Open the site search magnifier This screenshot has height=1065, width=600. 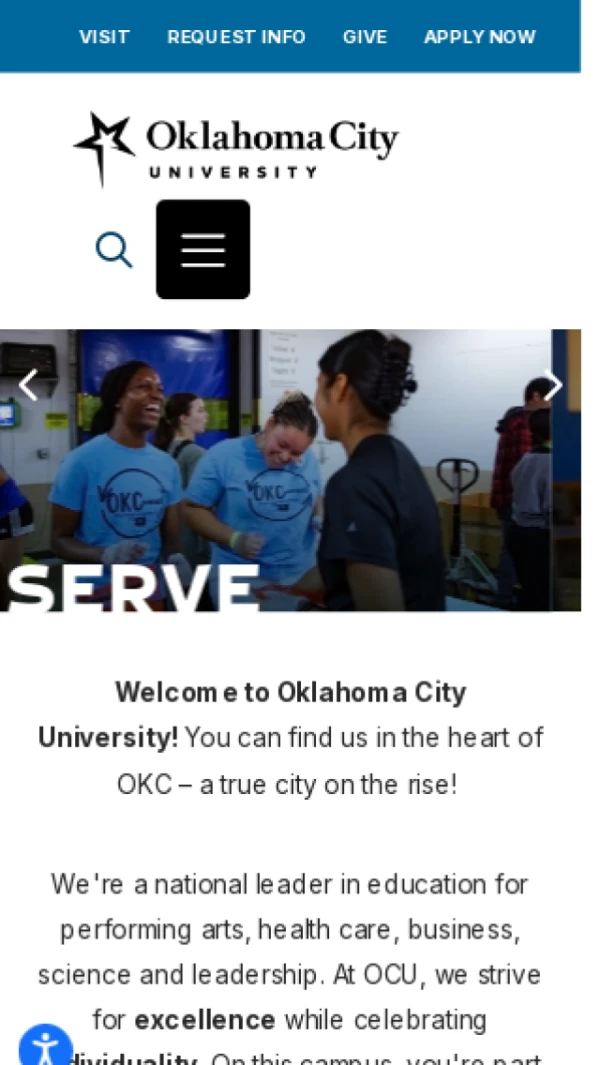[114, 250]
